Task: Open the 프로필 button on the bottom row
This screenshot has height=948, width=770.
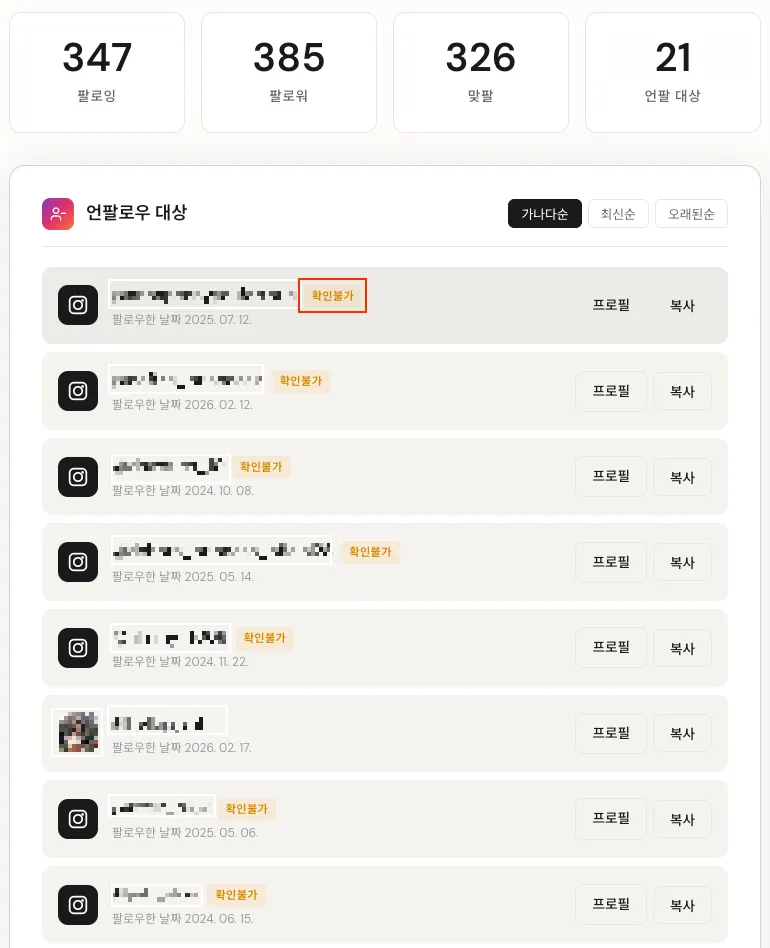Action: coord(610,905)
